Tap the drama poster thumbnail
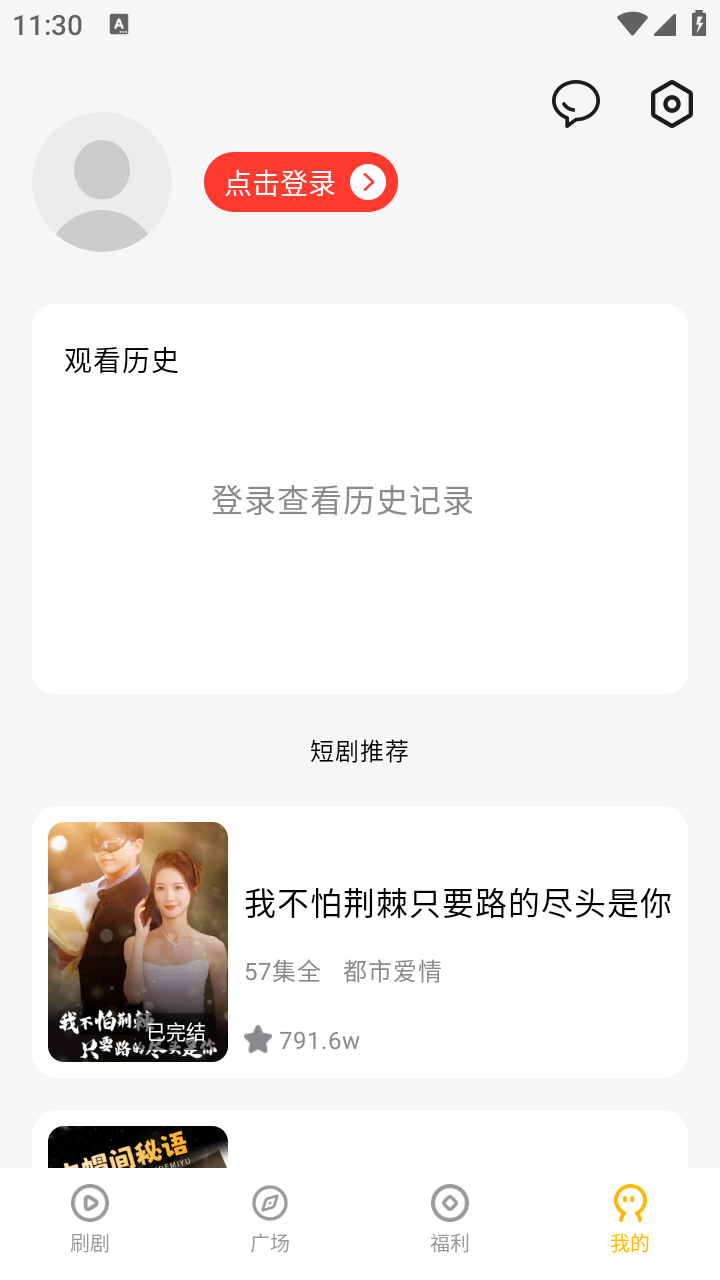This screenshot has height=1280, width=720. tap(137, 941)
